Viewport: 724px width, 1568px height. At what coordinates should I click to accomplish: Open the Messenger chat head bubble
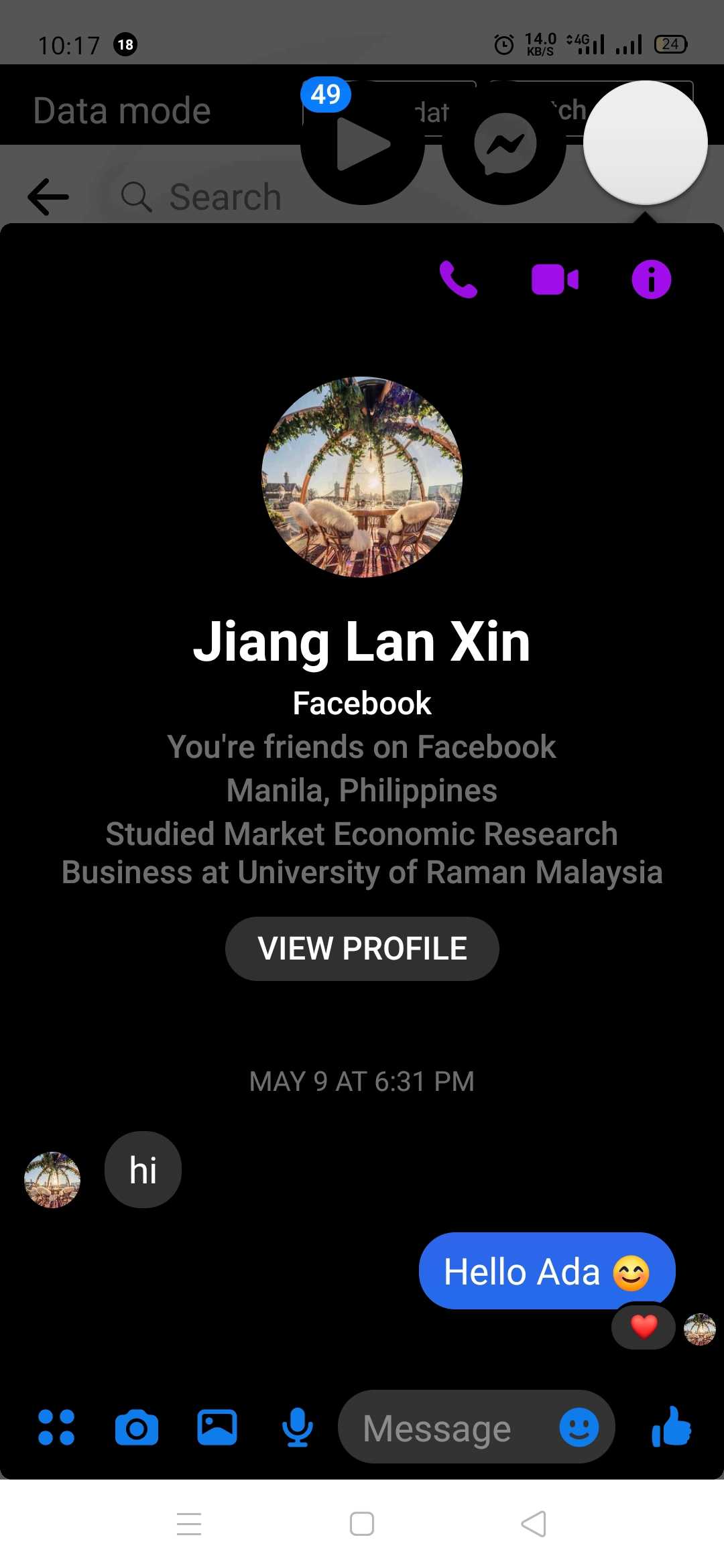point(504,143)
